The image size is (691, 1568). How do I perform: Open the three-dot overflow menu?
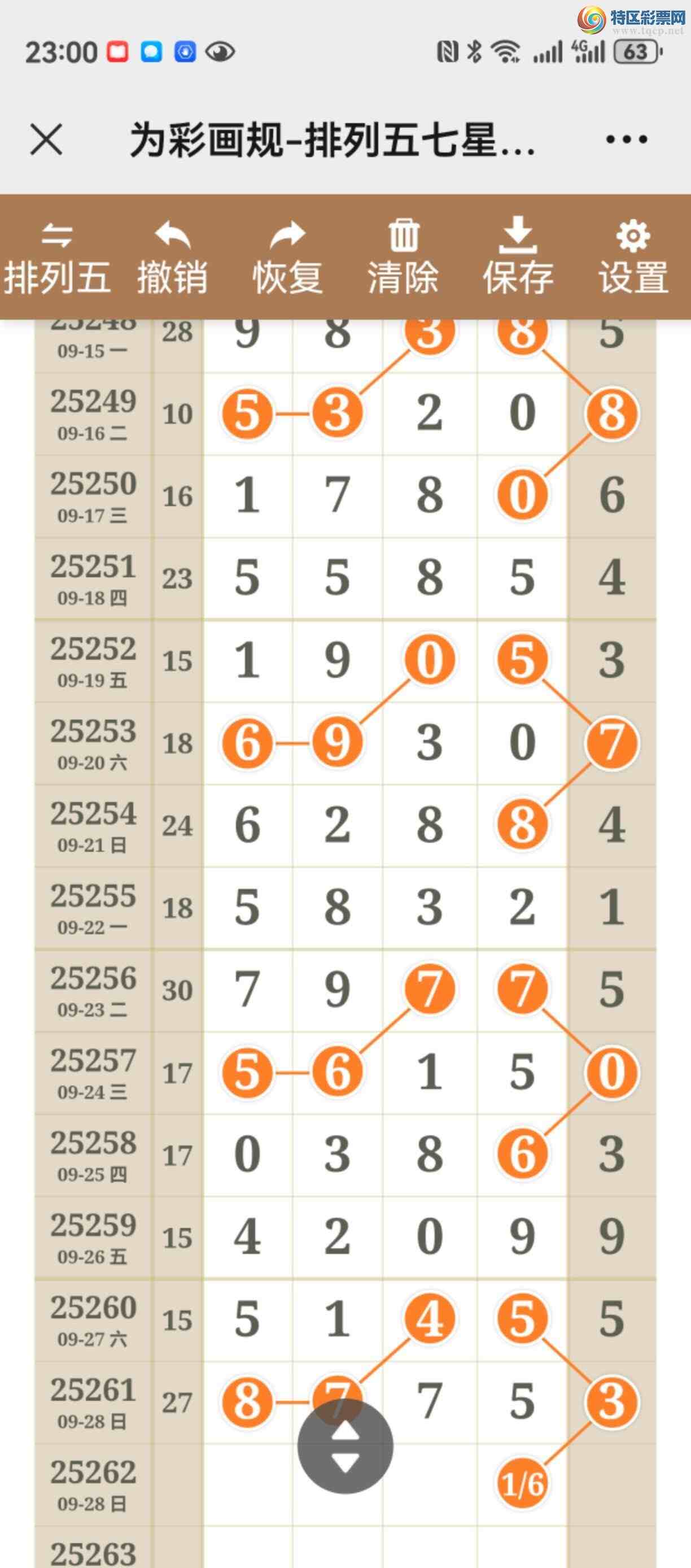pyautogui.click(x=627, y=140)
